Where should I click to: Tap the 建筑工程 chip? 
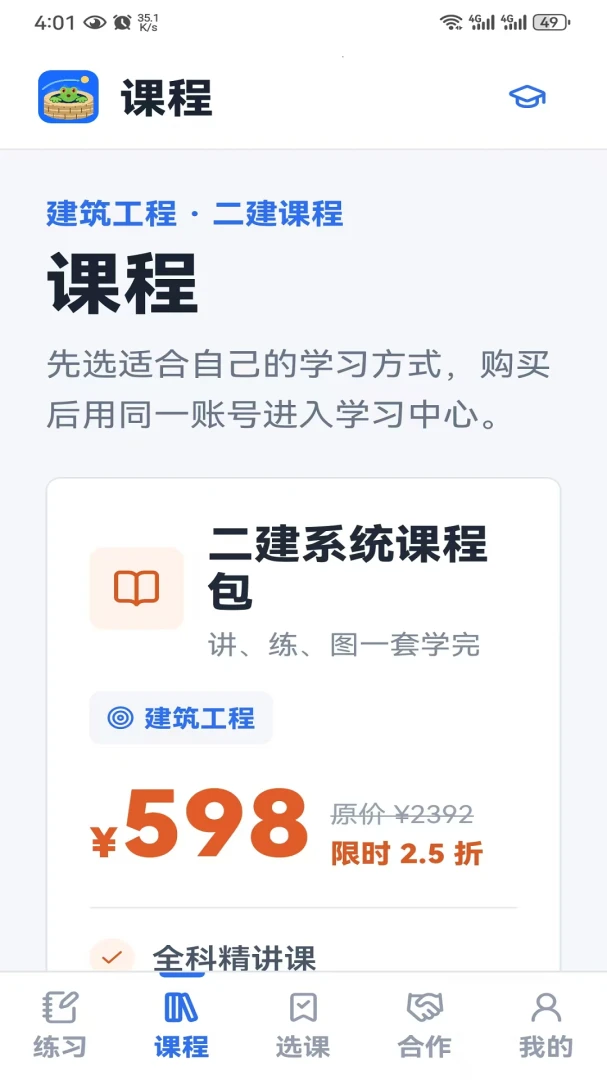pos(181,718)
